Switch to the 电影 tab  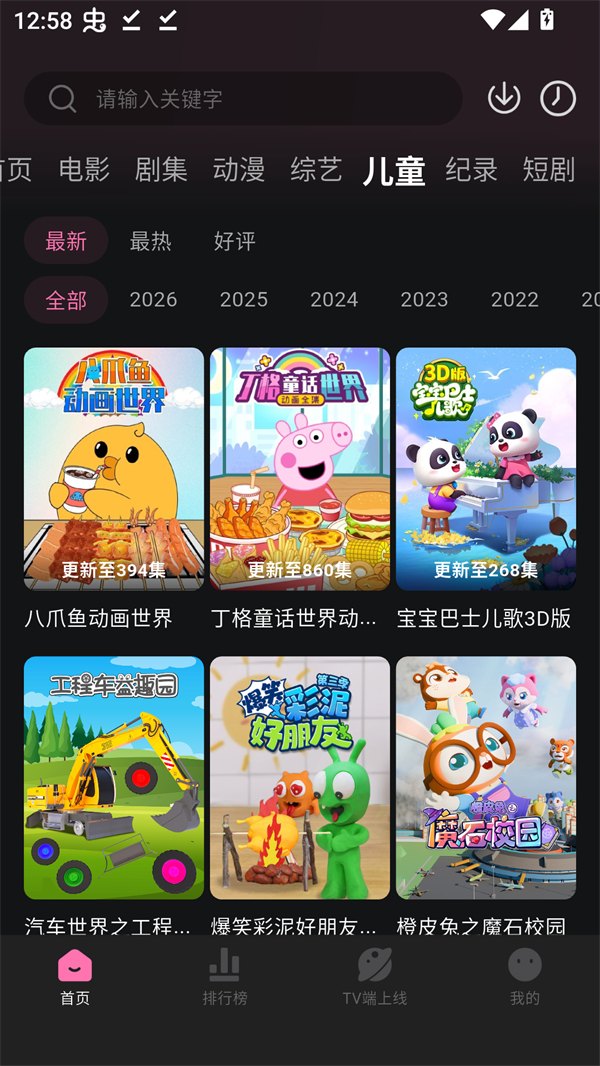[x=84, y=170]
